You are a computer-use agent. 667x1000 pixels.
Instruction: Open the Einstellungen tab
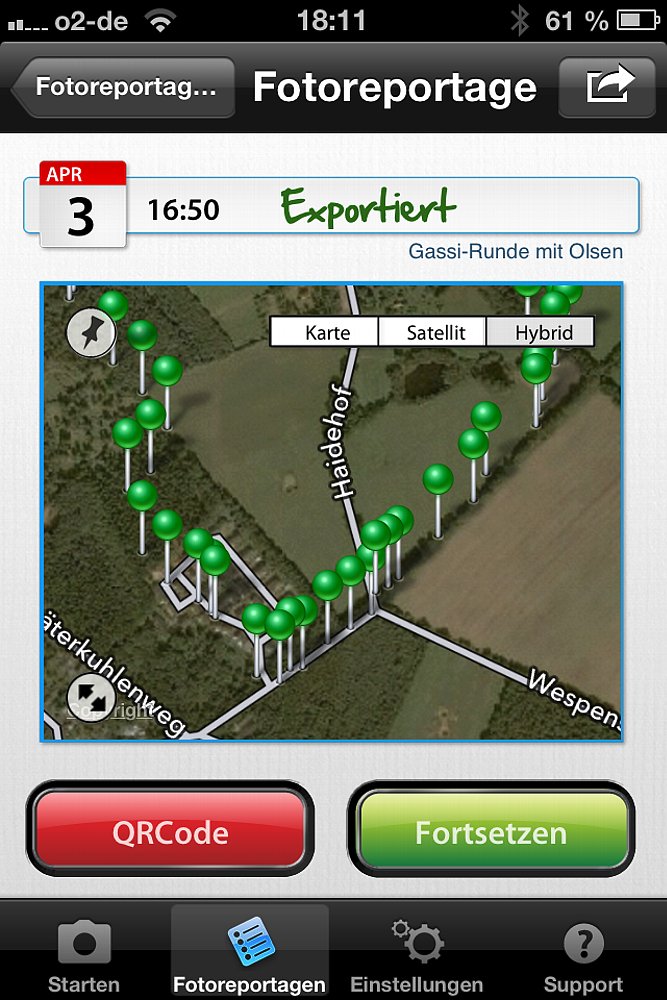click(417, 955)
